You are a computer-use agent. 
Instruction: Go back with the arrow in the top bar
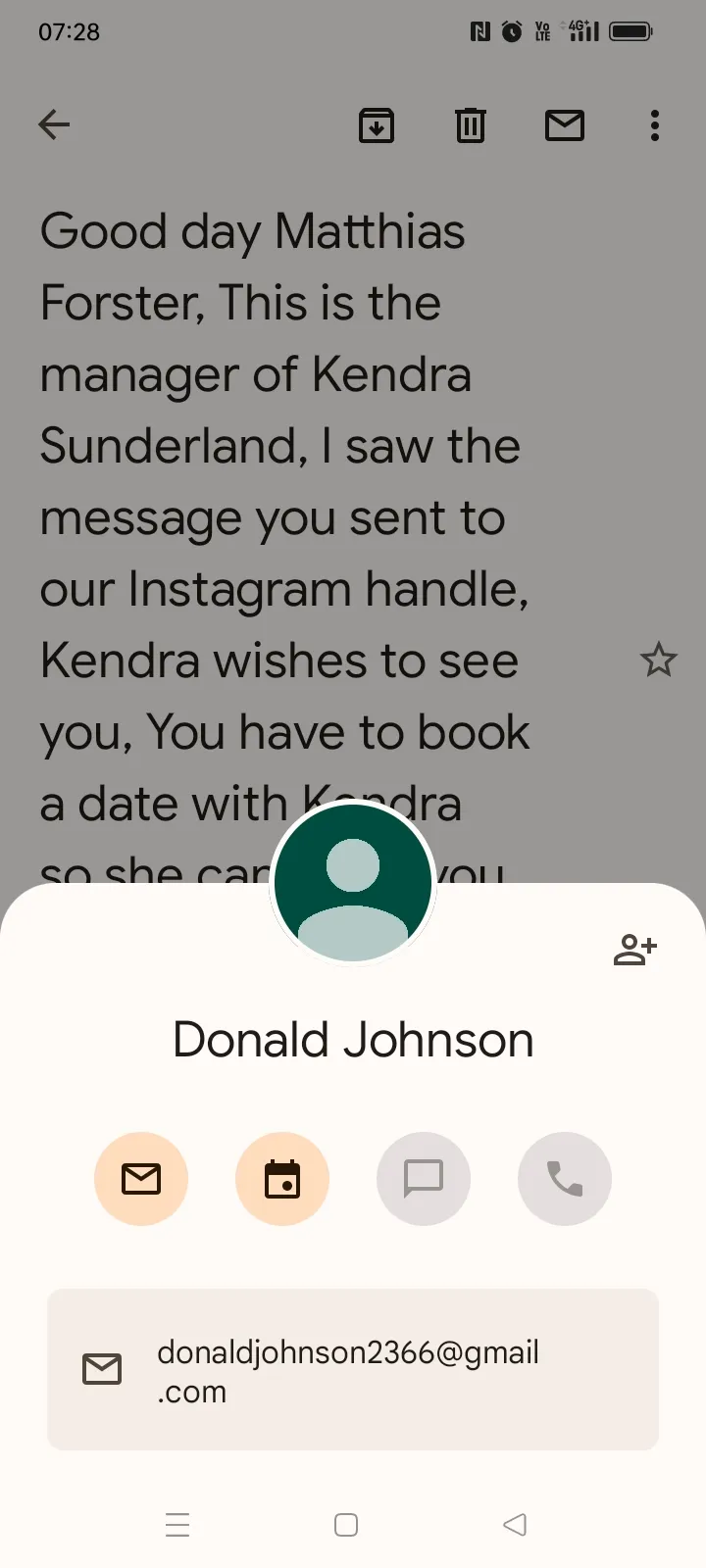coord(54,124)
